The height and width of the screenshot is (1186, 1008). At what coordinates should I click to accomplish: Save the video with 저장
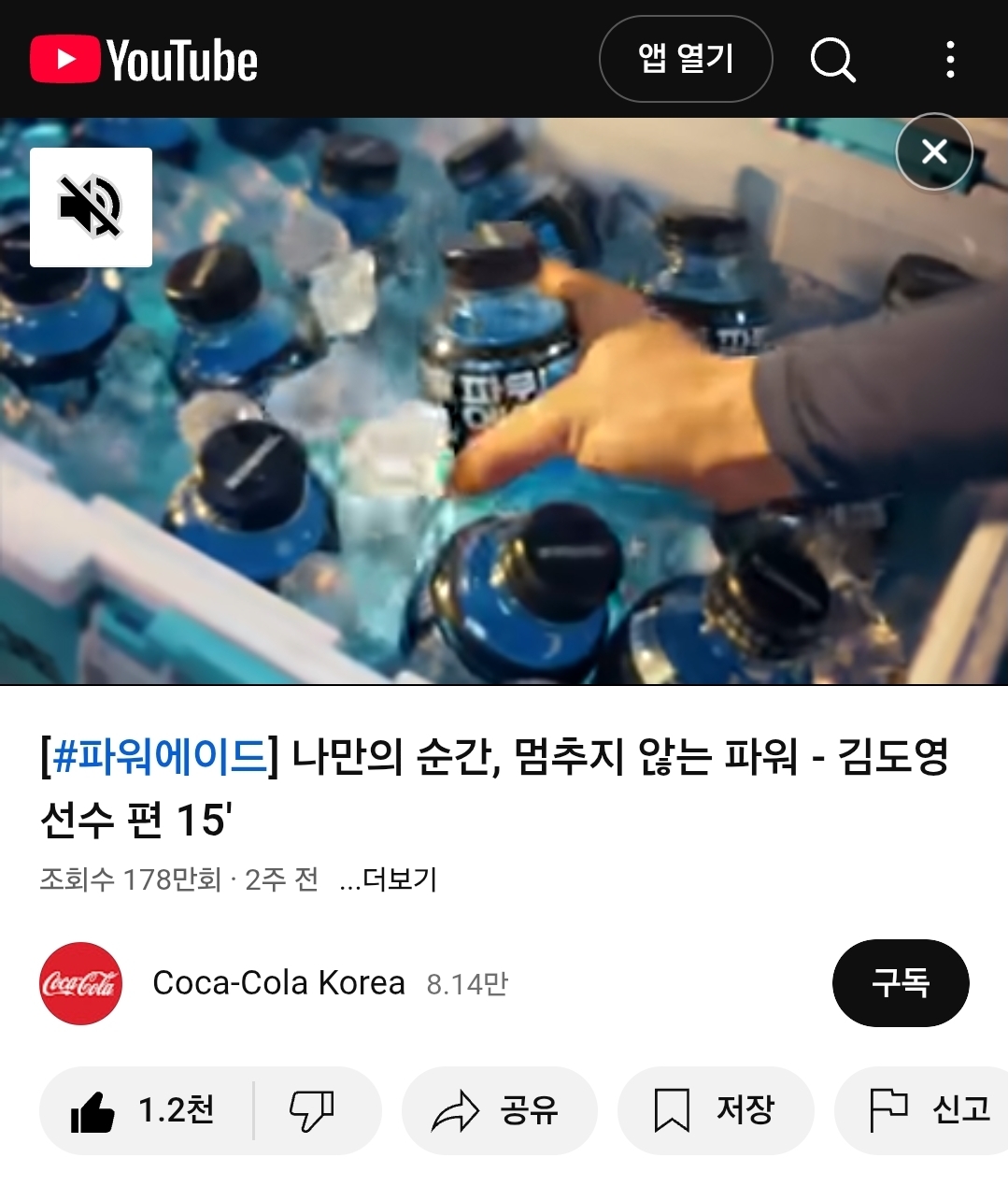[x=715, y=1110]
